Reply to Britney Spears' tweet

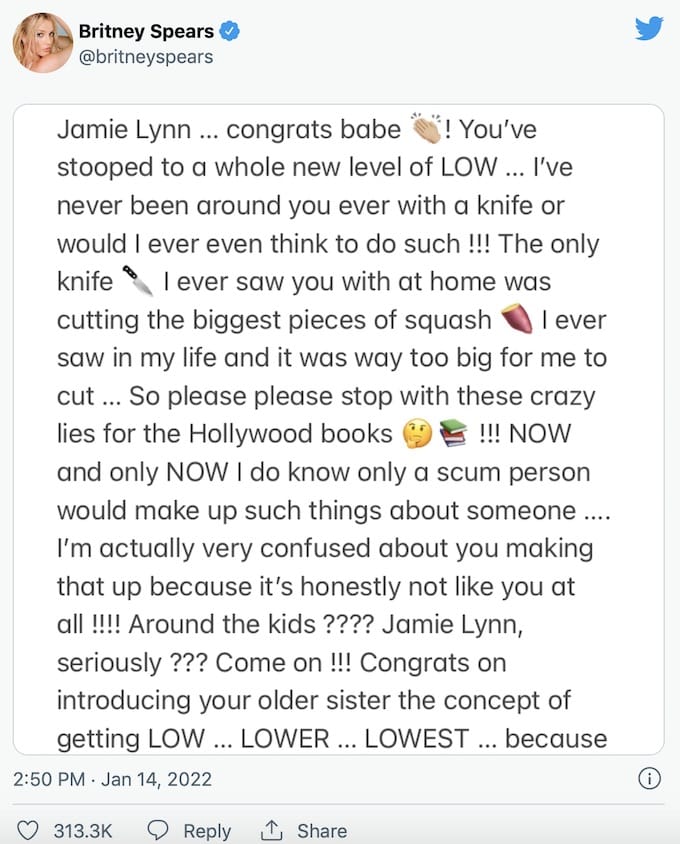[x=190, y=830]
